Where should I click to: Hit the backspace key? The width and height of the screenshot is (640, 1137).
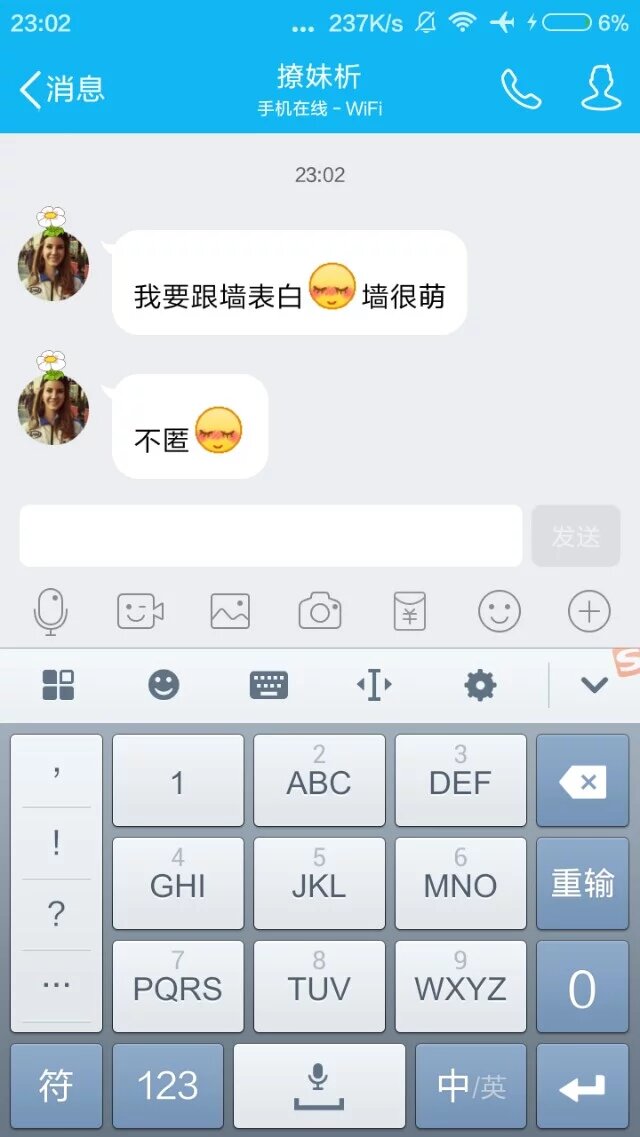[582, 782]
